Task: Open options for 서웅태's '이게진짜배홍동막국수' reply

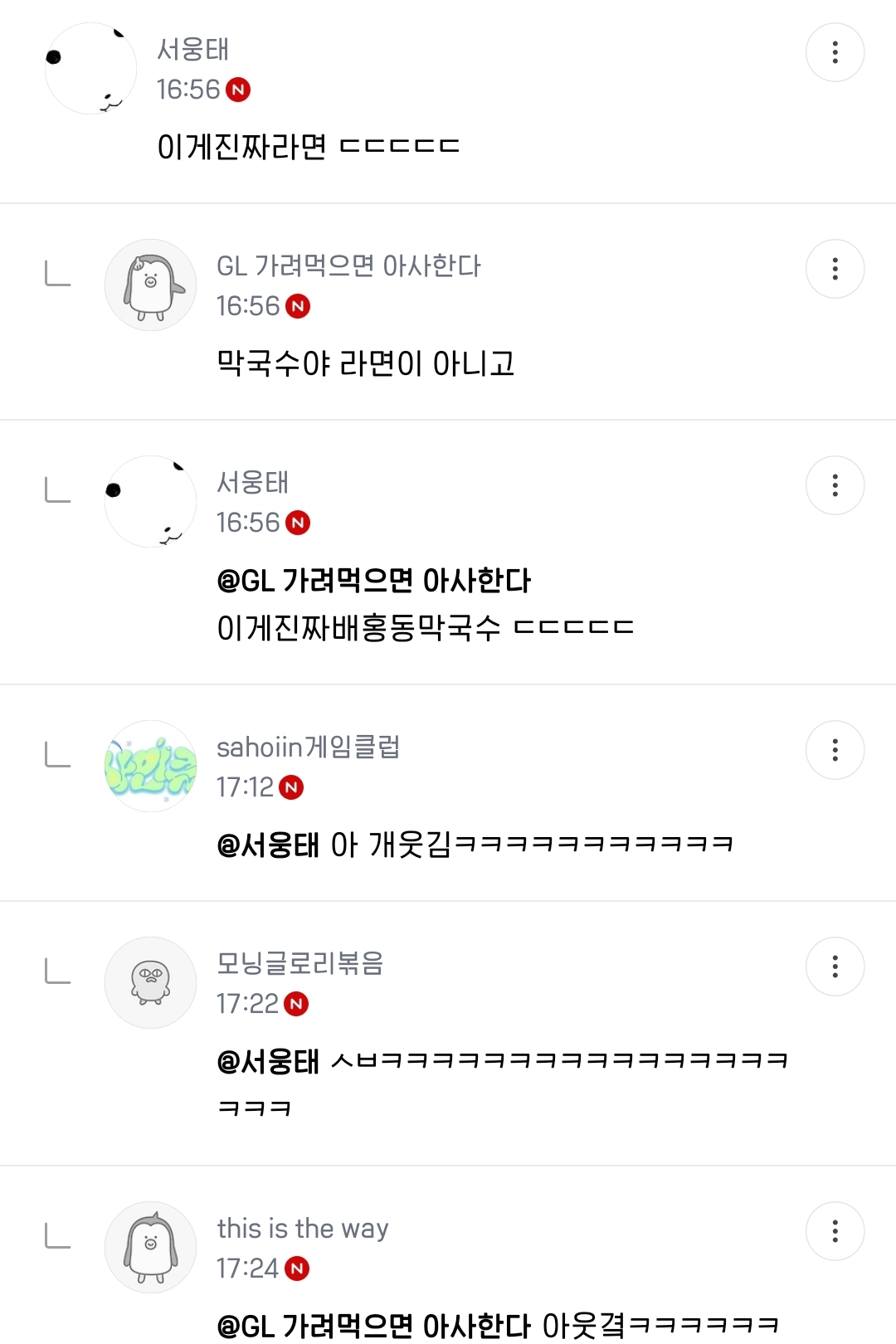Action: pos(835,485)
